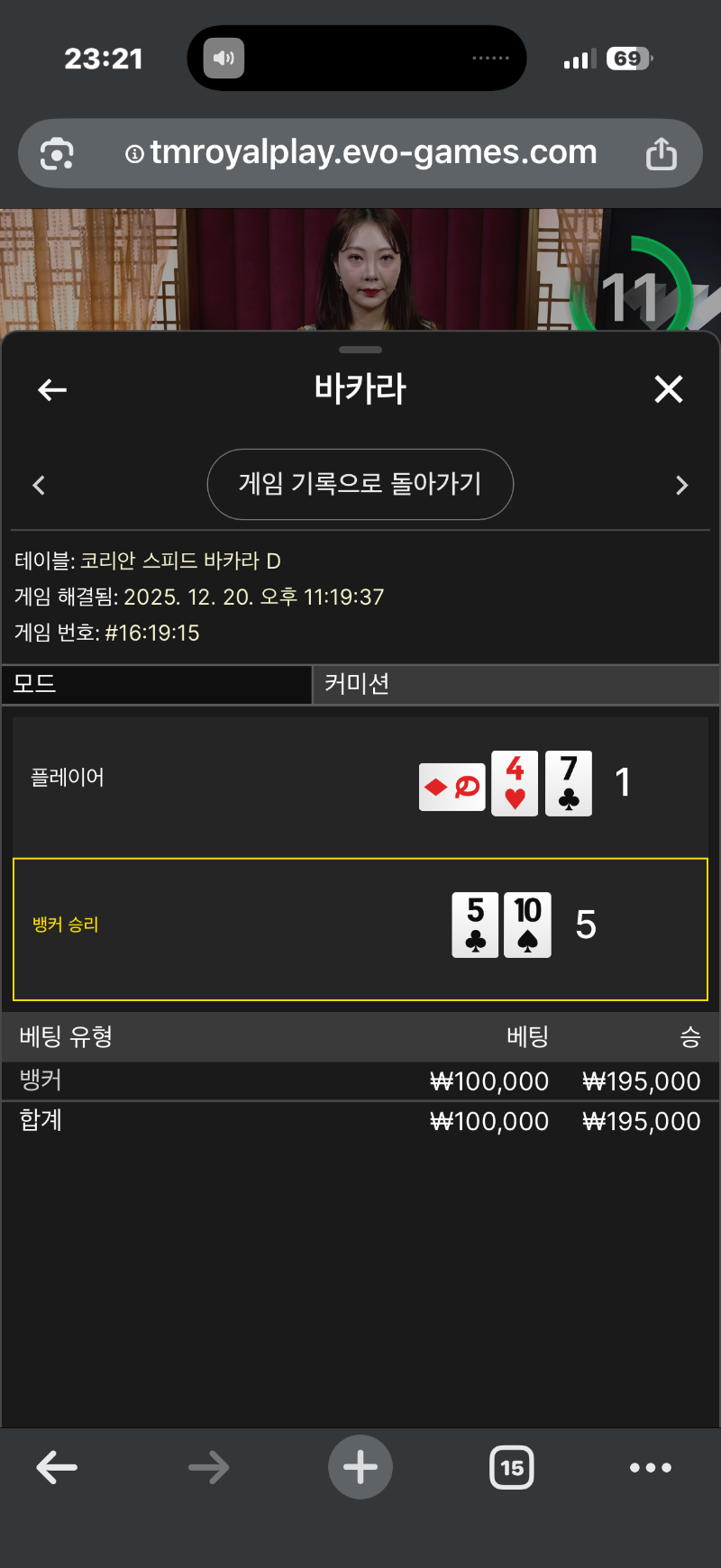View the next game record
The width and height of the screenshot is (721, 1568).
click(x=681, y=486)
